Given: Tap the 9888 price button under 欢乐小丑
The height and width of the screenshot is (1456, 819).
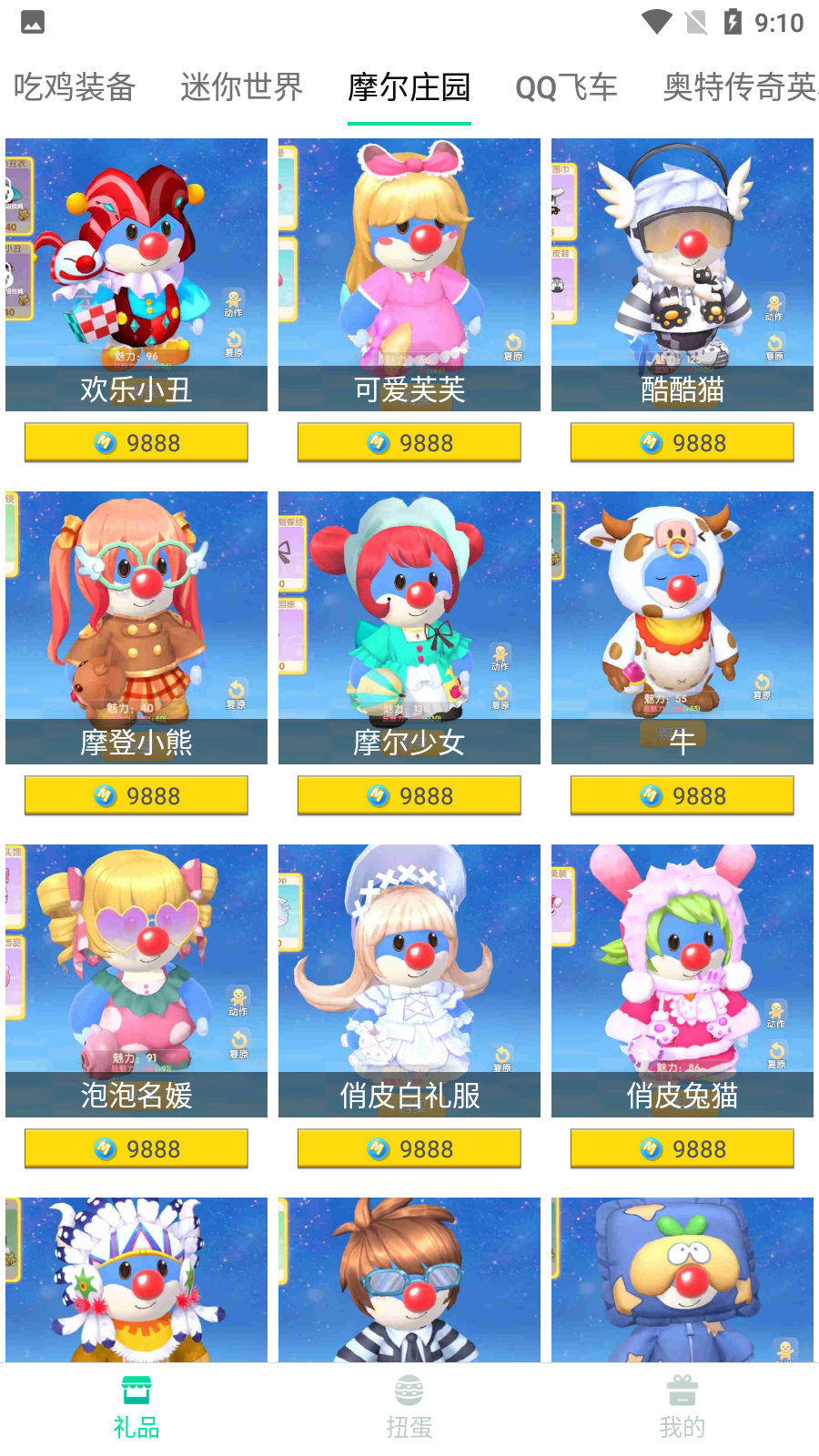Looking at the screenshot, I should pyautogui.click(x=136, y=443).
